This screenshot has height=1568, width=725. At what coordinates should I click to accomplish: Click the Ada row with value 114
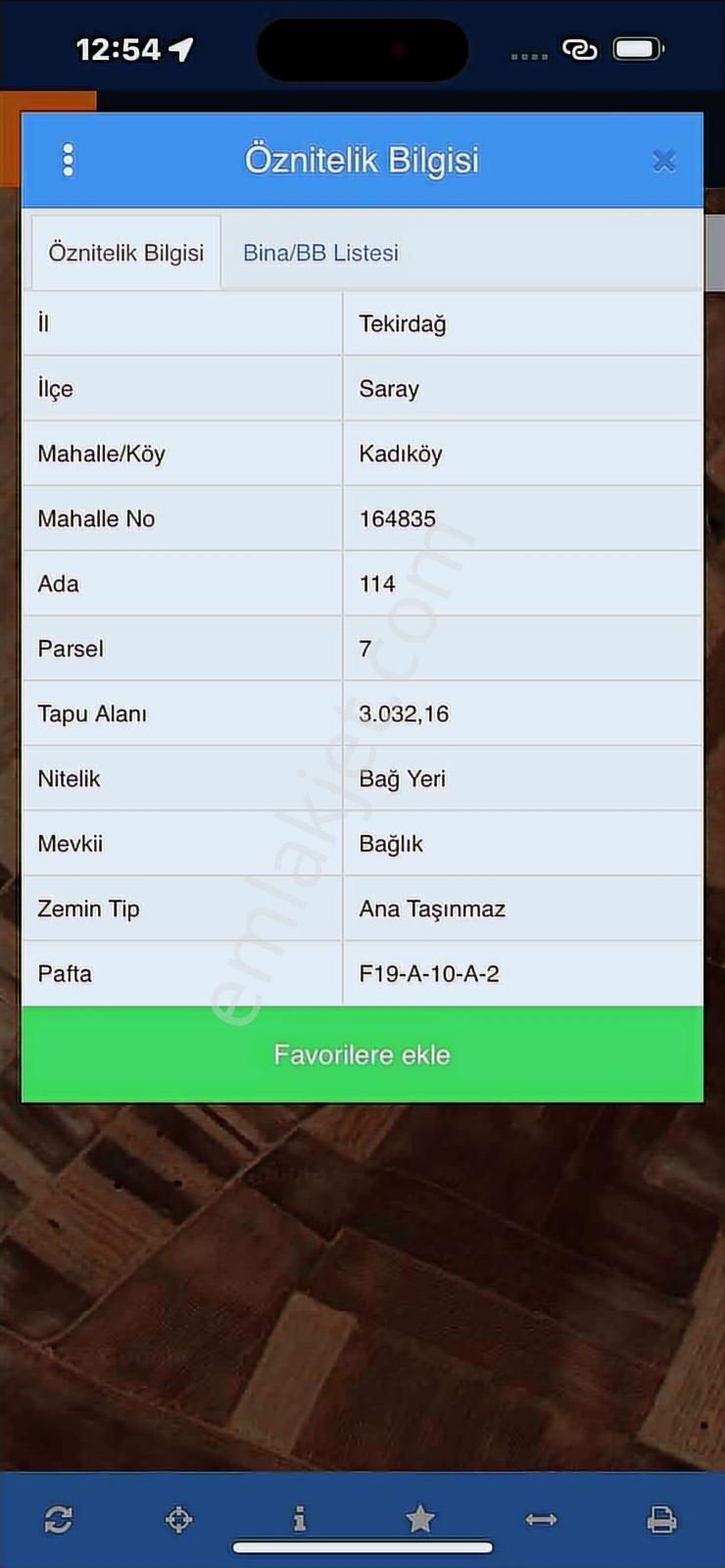(x=362, y=583)
